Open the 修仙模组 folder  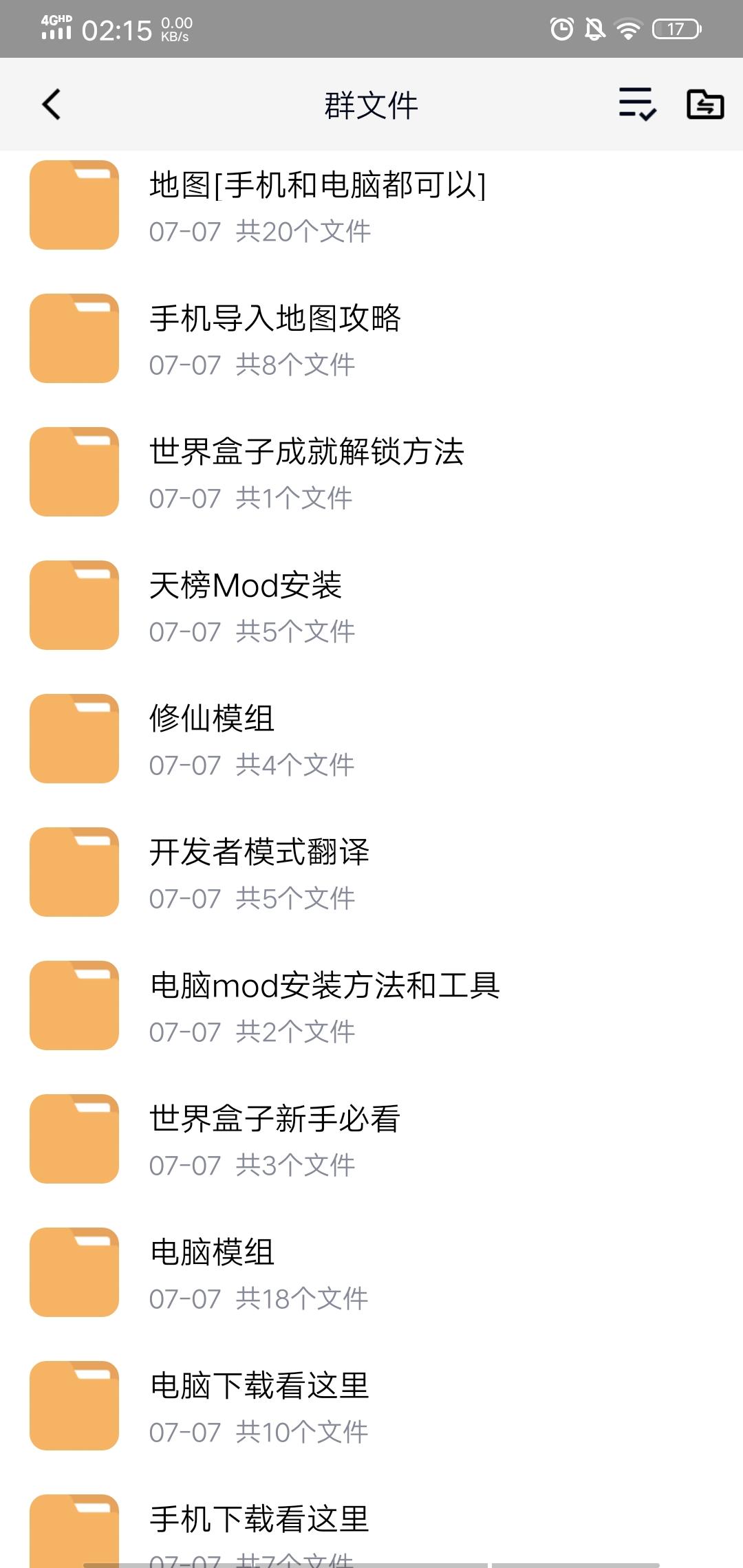[x=371, y=739]
